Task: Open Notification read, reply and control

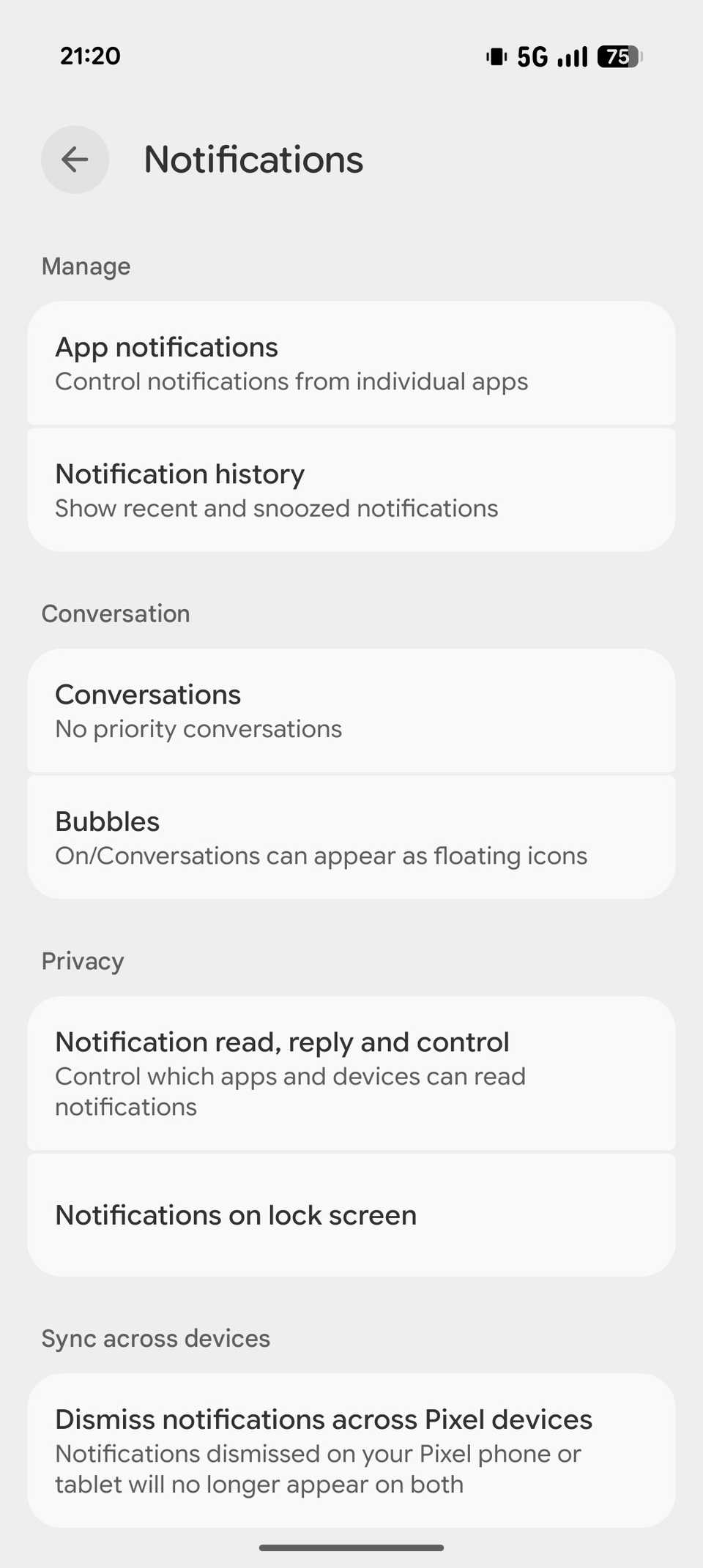Action: [x=351, y=1073]
